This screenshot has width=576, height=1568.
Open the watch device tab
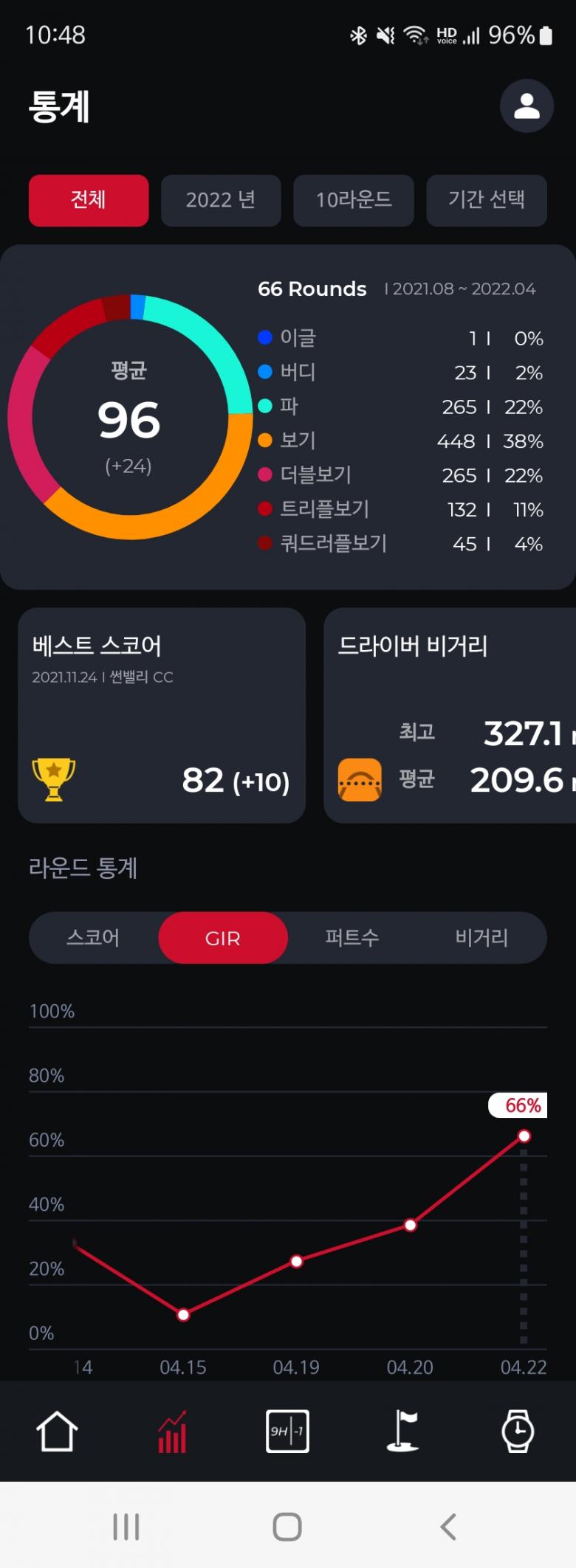point(518,1431)
